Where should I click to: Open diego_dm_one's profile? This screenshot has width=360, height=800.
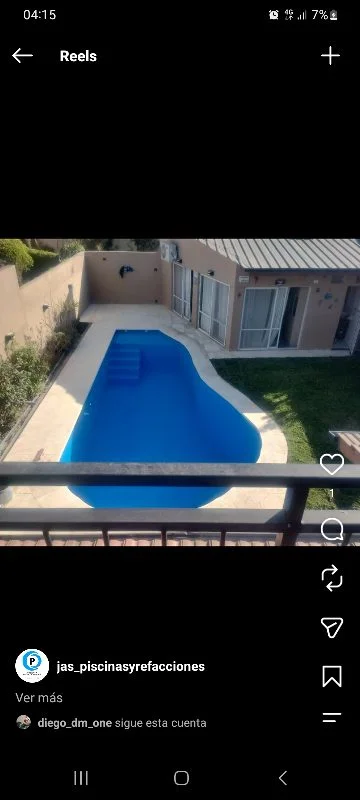pos(74,723)
